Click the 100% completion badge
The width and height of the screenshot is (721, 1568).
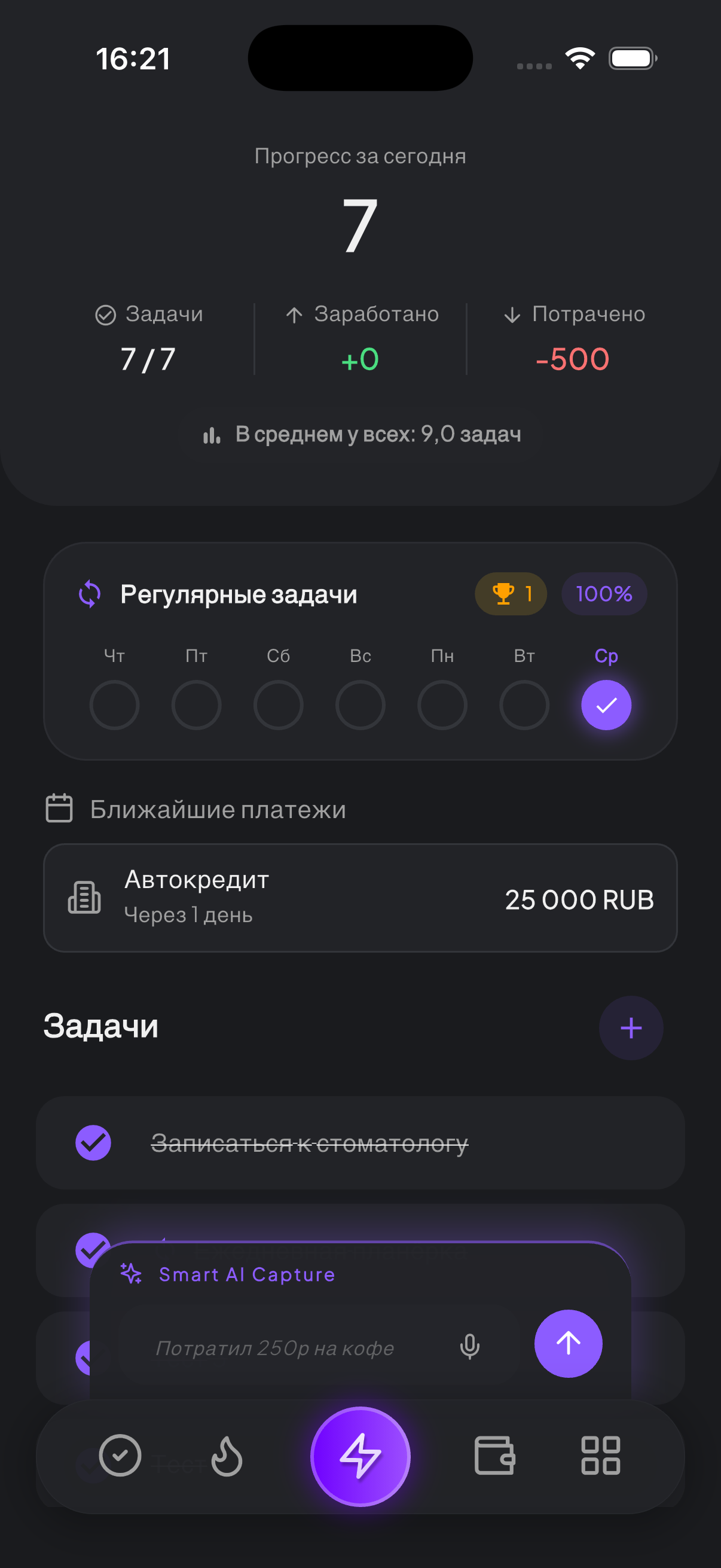604,593
